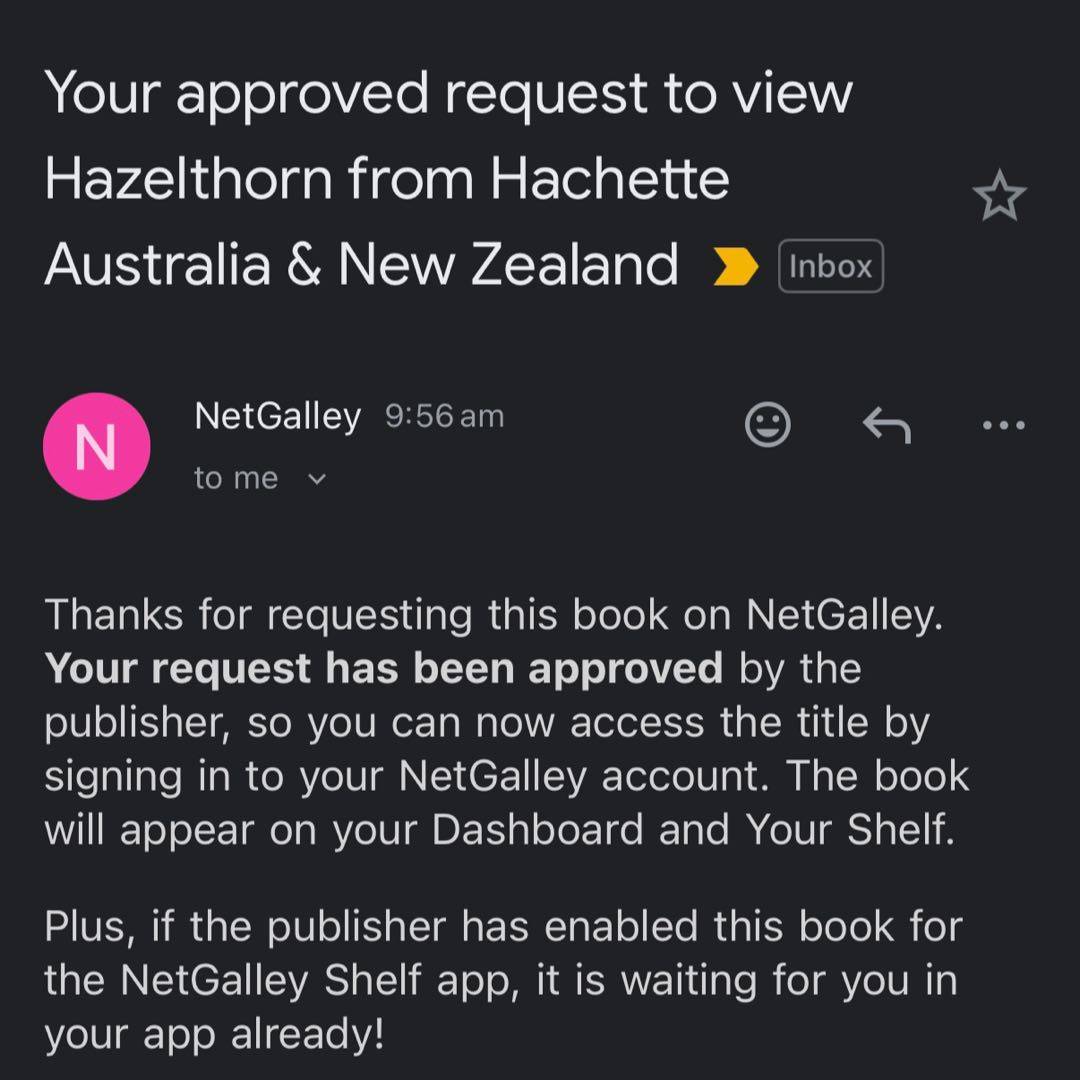Screen dimensions: 1080x1080
Task: Open the message overflow menu
Action: [x=1003, y=426]
